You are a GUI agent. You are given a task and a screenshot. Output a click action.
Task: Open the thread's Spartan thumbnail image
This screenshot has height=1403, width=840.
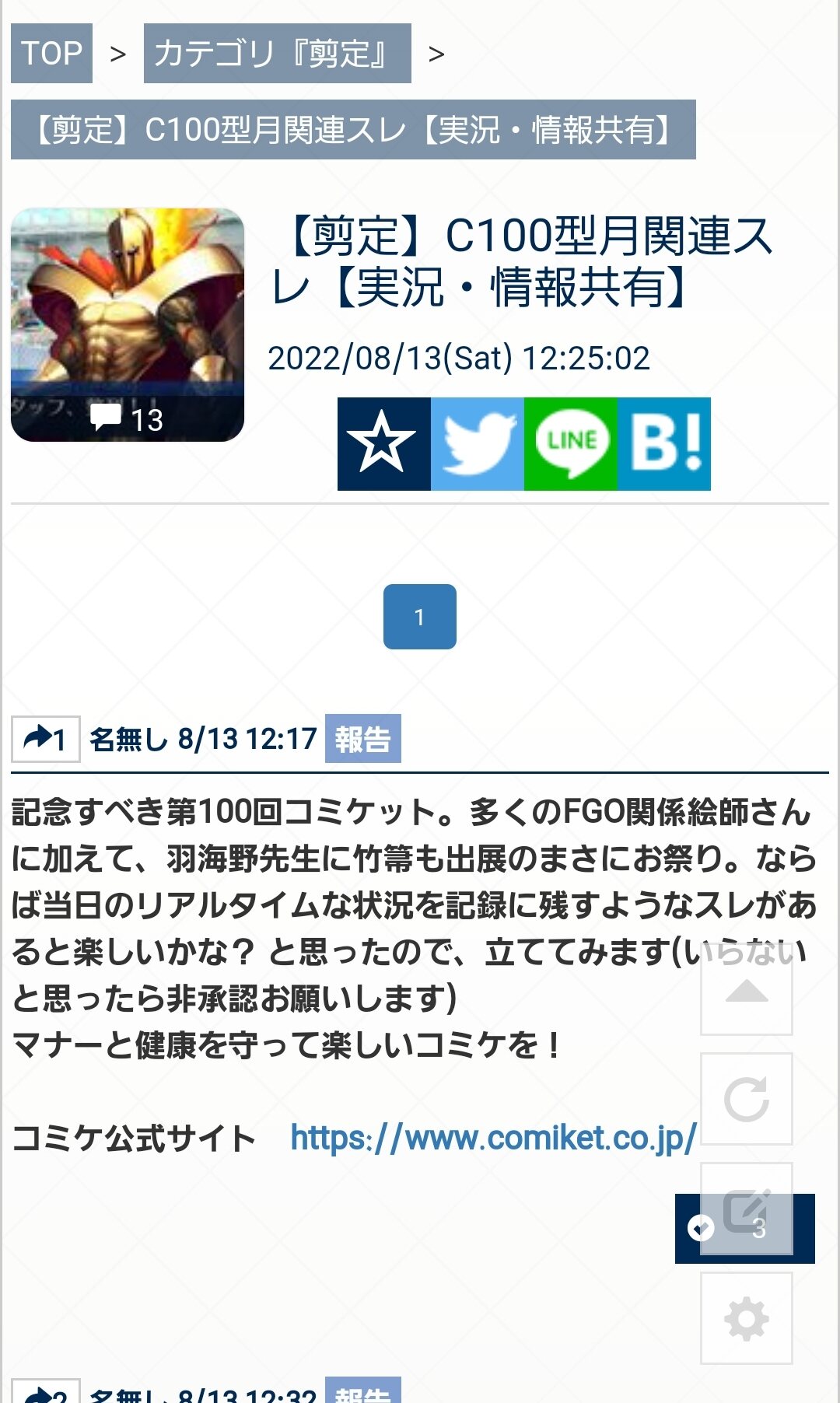(x=128, y=324)
